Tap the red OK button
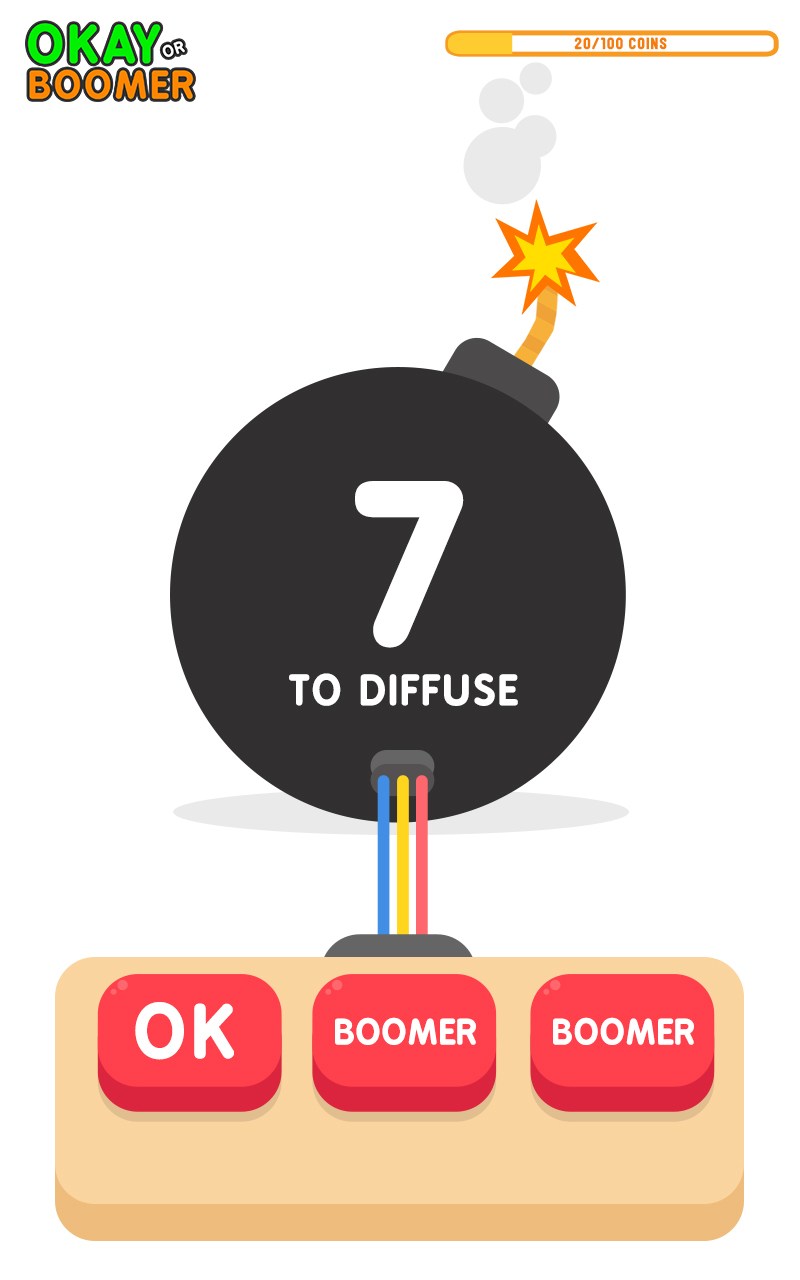Viewport: 800px width, 1280px height. (188, 1034)
